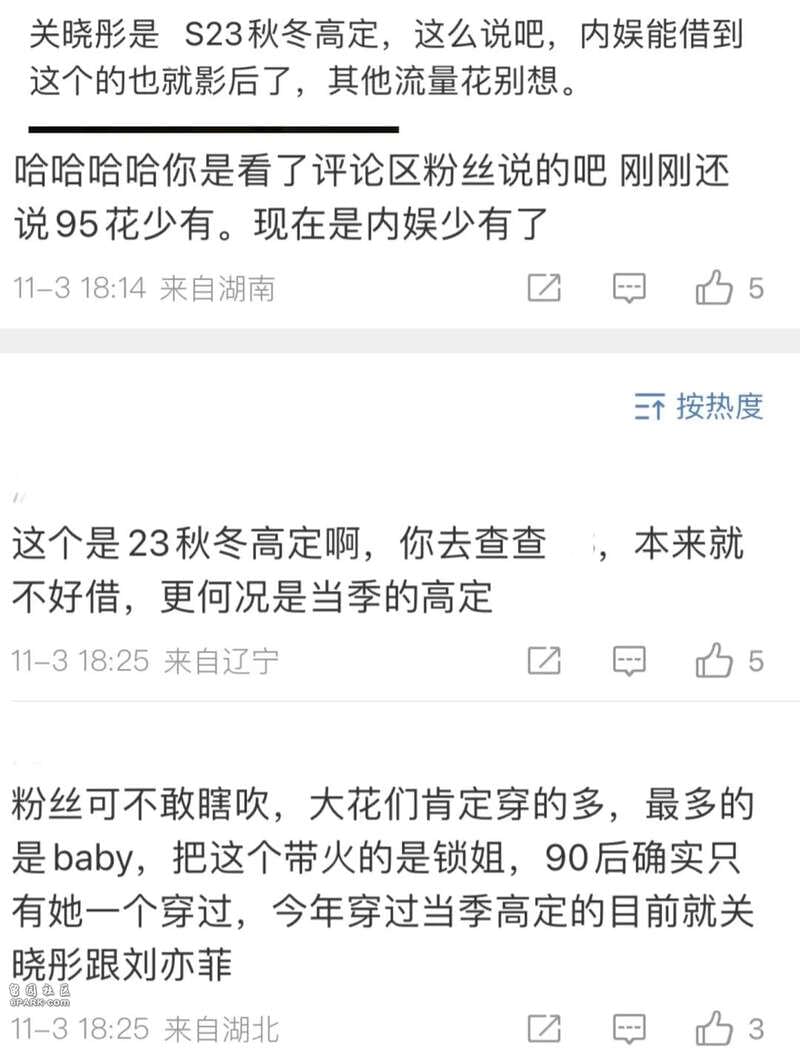Like the comment from 湖南
This screenshot has width=800, height=1056.
pyautogui.click(x=715, y=289)
